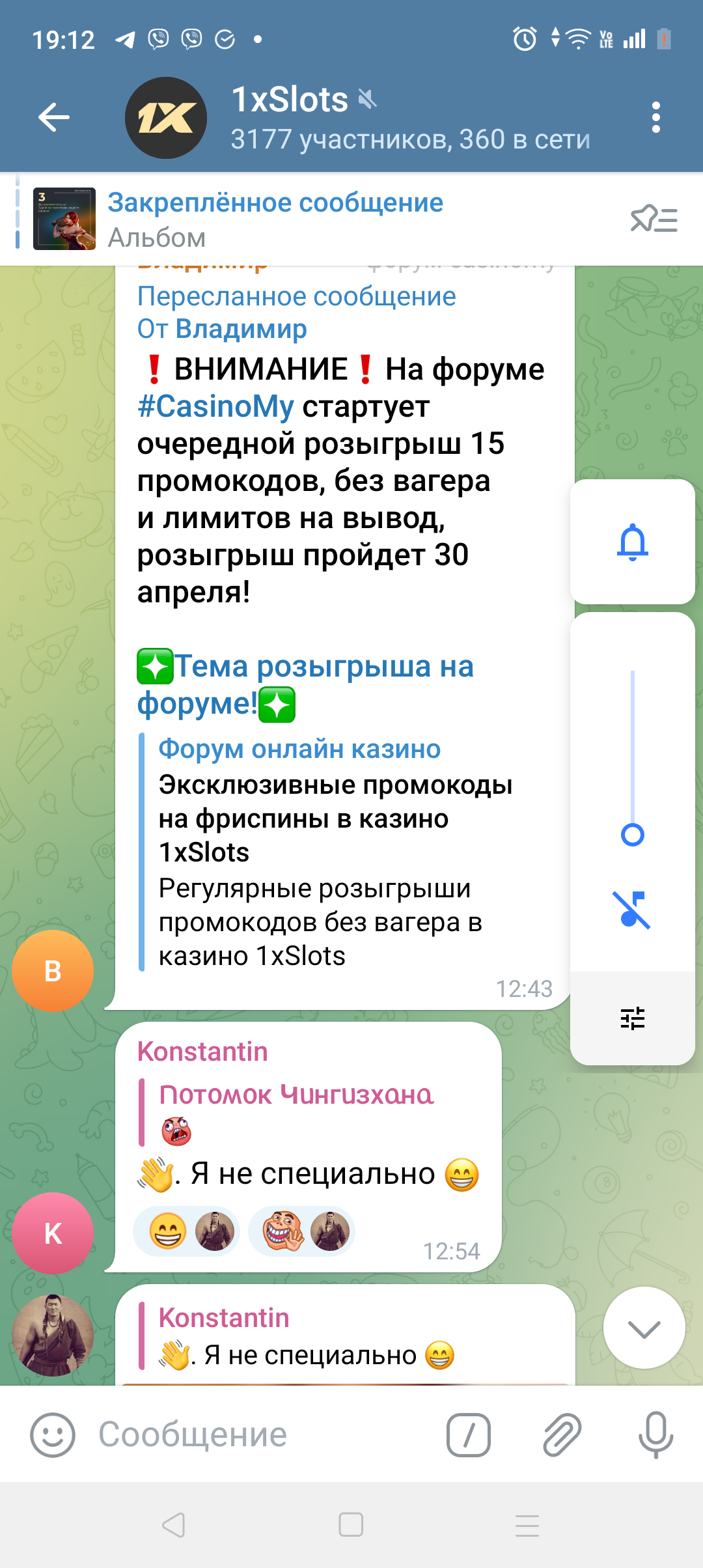Mute media volume with the crossed-note icon
Screen dimensions: 703x1568
(631, 909)
